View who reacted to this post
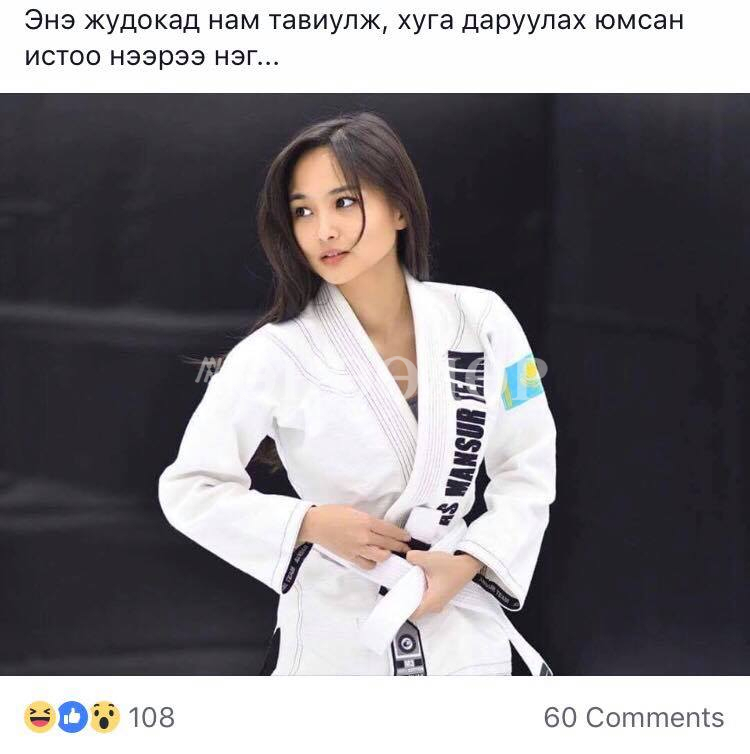This screenshot has width=750, height=754. (99, 717)
